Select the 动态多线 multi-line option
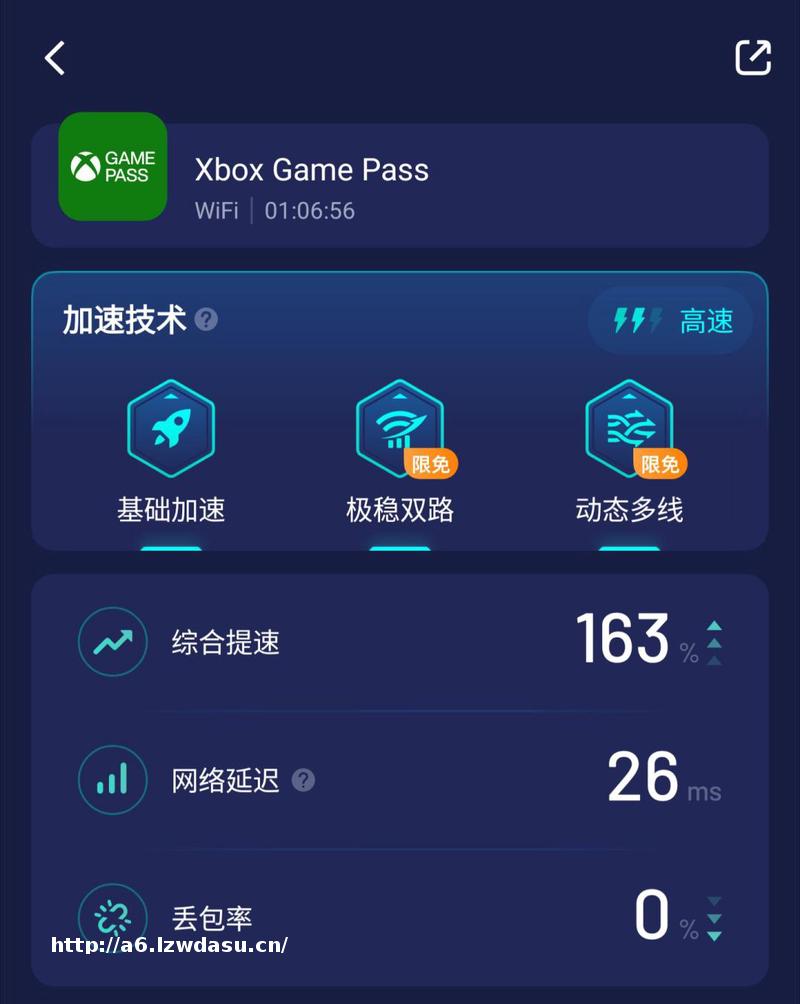 [629, 452]
